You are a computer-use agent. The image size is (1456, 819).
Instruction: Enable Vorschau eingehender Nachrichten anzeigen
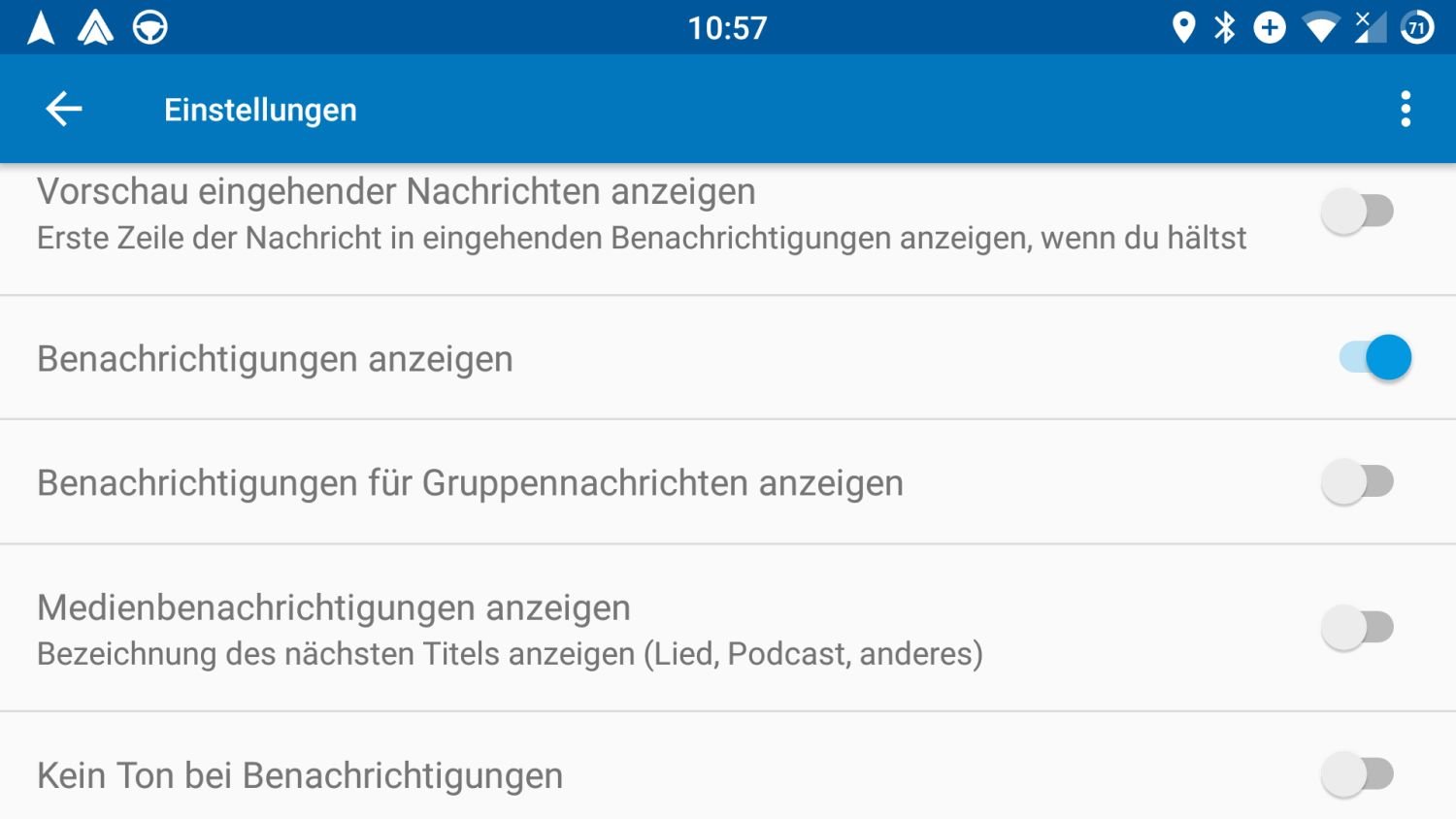tap(1358, 212)
